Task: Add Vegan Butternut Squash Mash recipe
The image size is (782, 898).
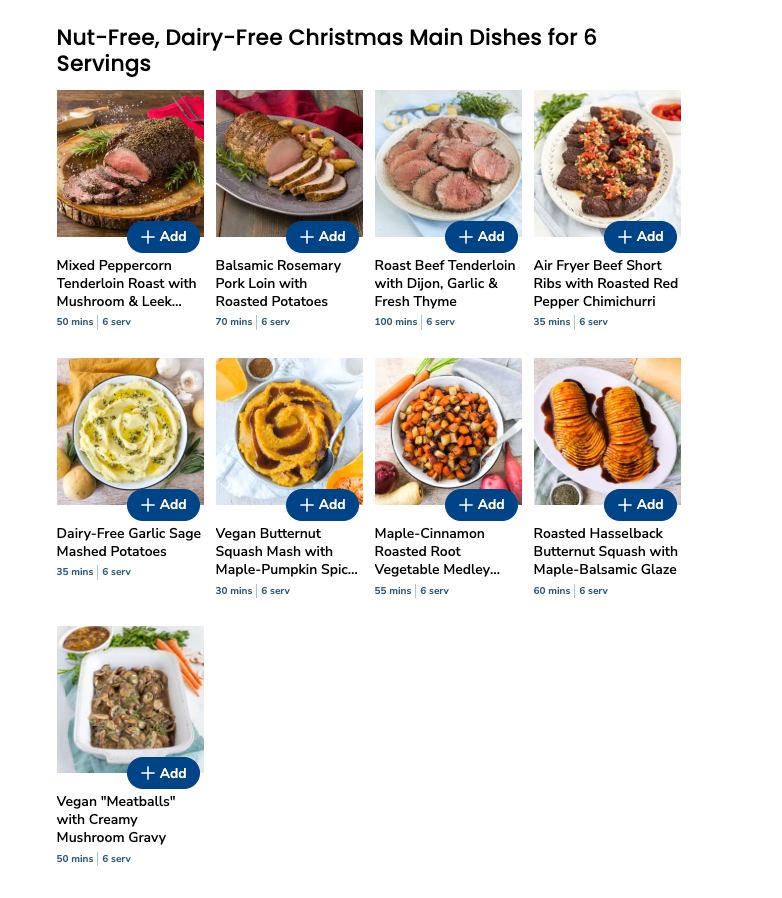Action: (x=322, y=505)
